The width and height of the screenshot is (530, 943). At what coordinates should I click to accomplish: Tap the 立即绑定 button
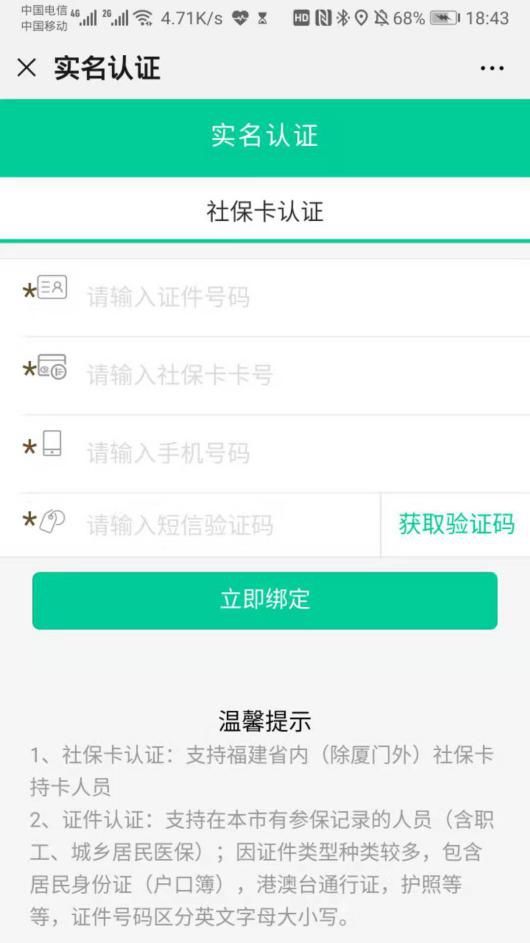click(x=265, y=600)
